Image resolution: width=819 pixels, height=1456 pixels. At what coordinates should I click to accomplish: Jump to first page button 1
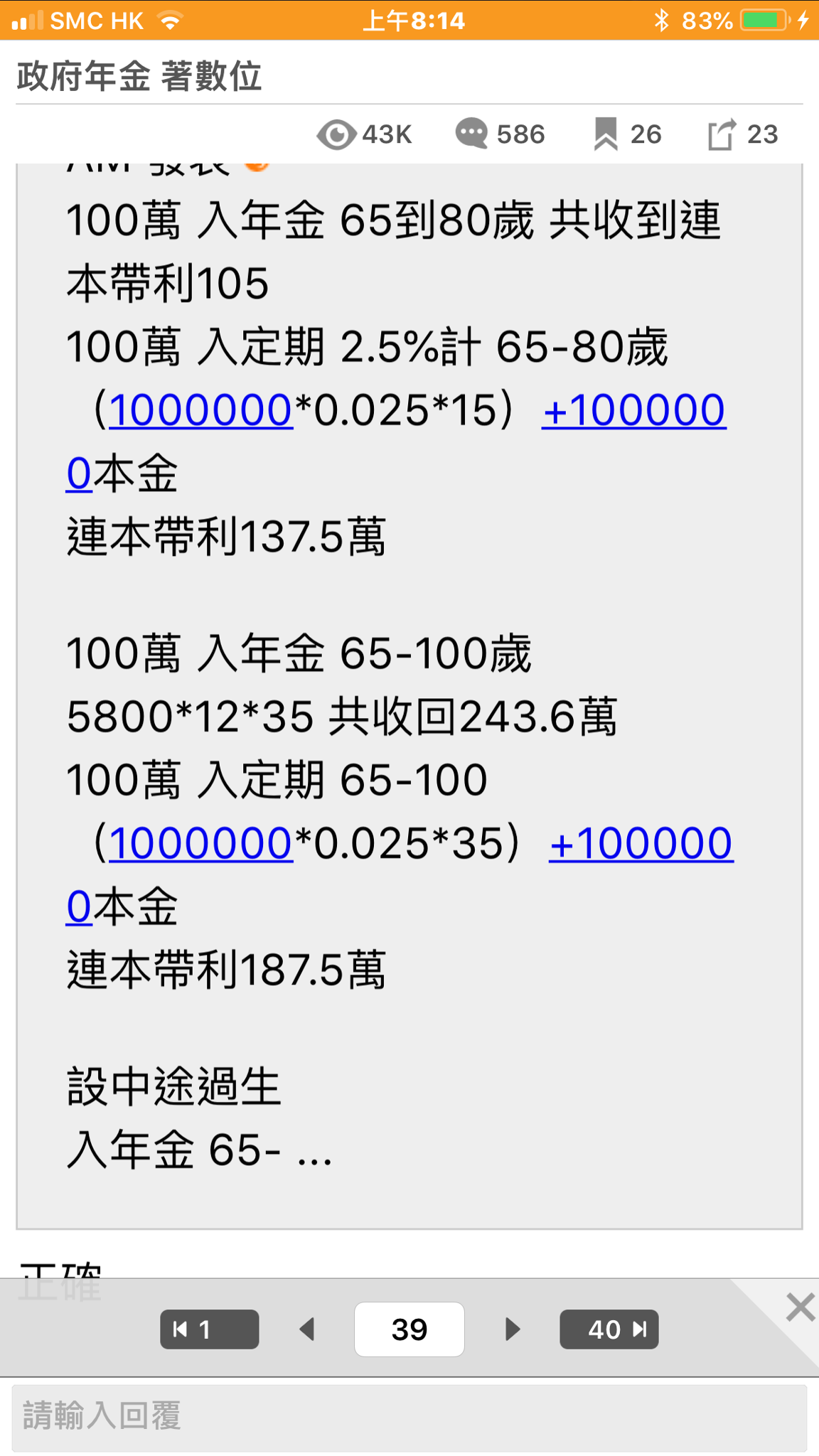[210, 1329]
